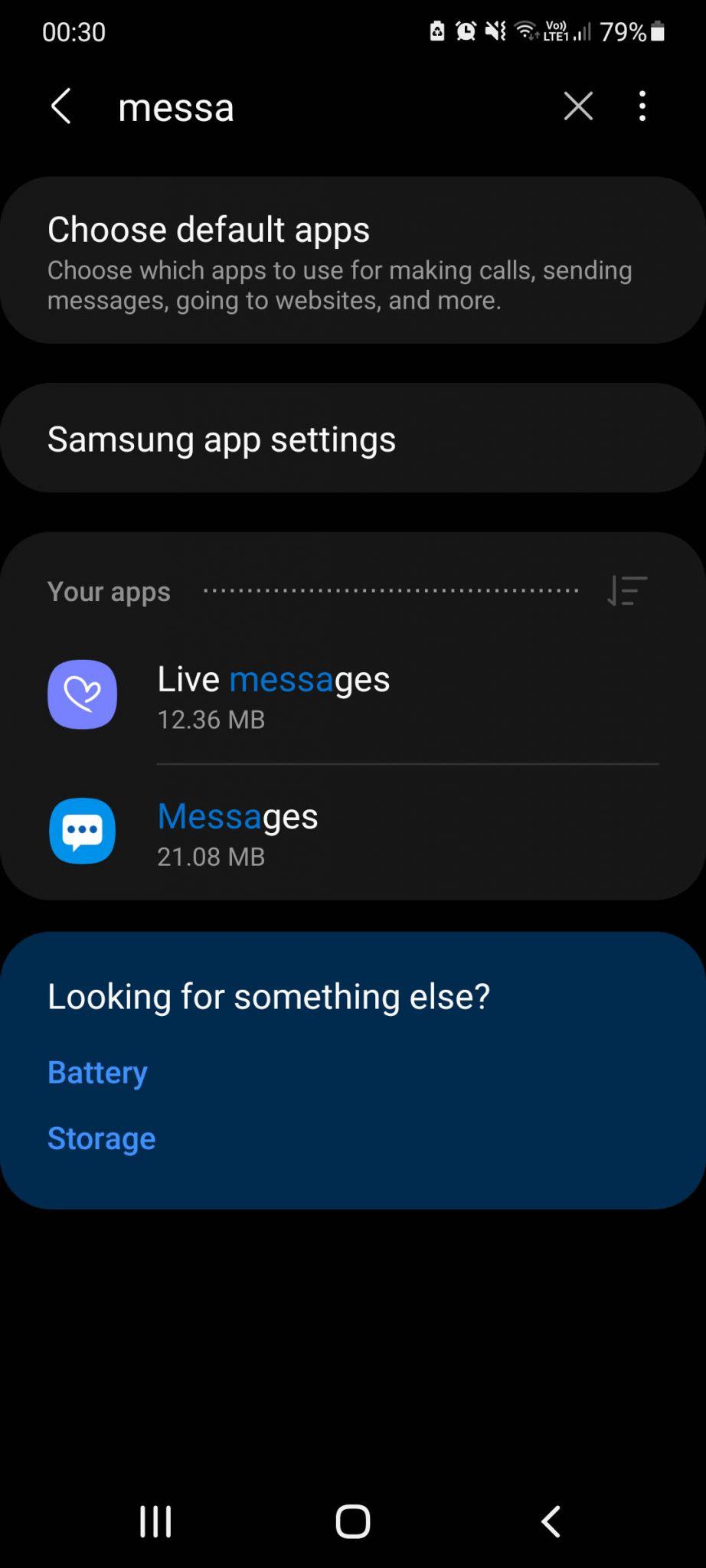Tap the Messages speech bubble icon
706x1568 pixels.
click(x=82, y=831)
